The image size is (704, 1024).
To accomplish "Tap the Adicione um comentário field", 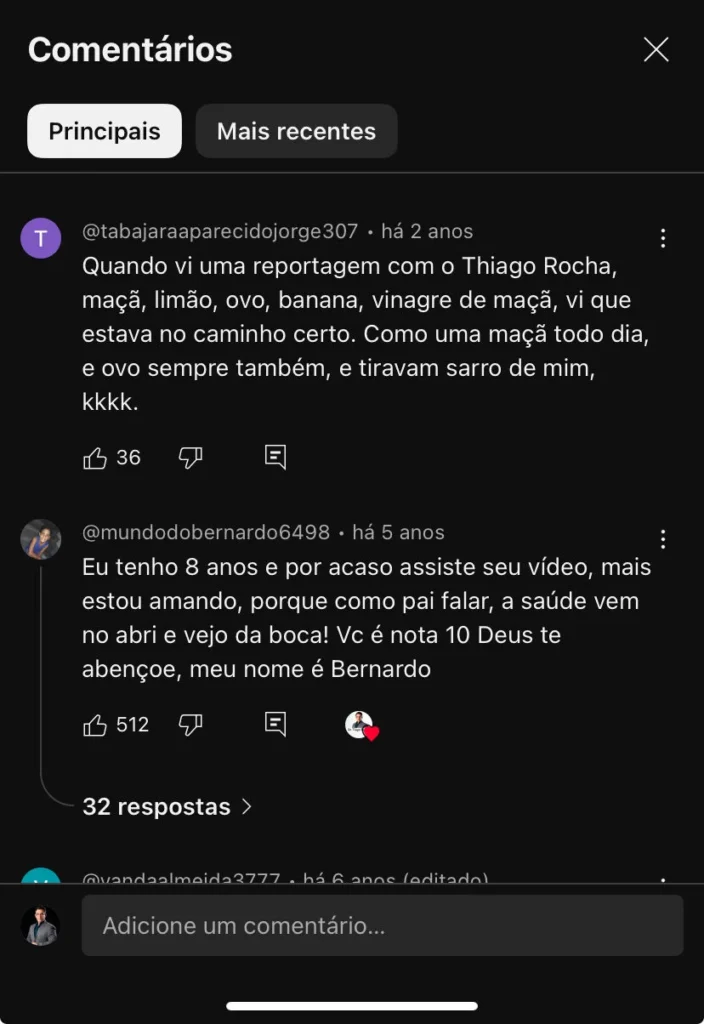I will tap(382, 926).
